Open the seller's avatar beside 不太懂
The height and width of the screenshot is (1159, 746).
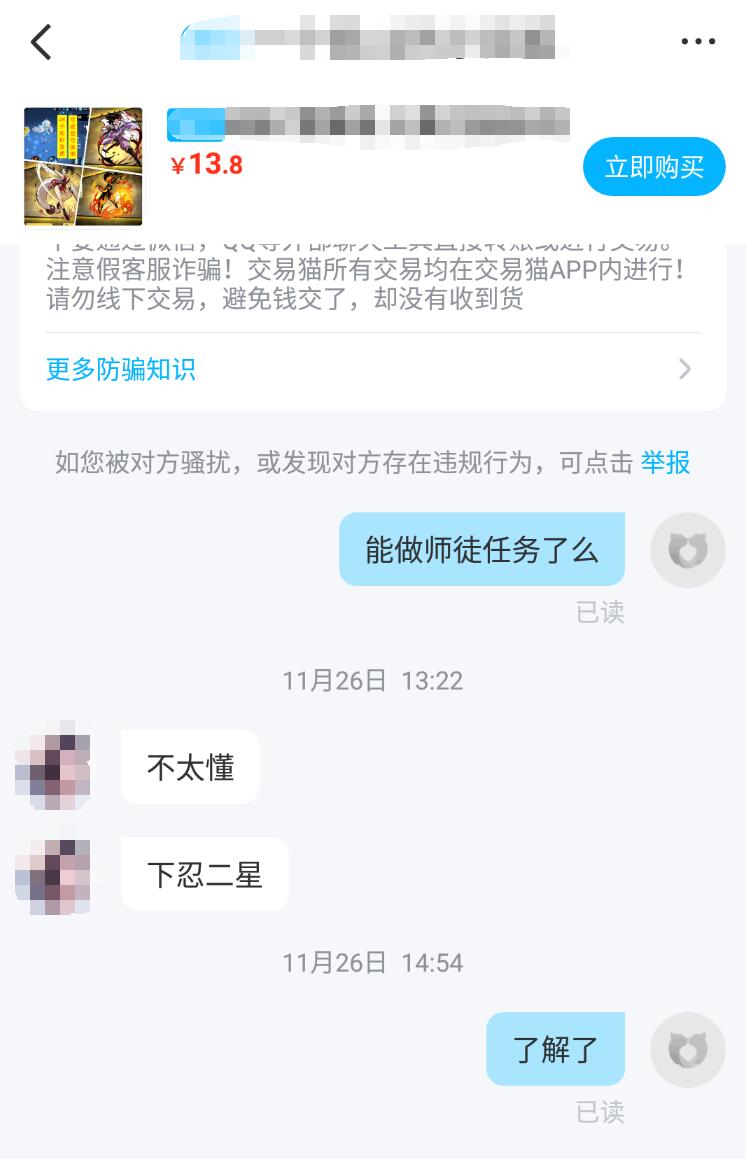(53, 768)
